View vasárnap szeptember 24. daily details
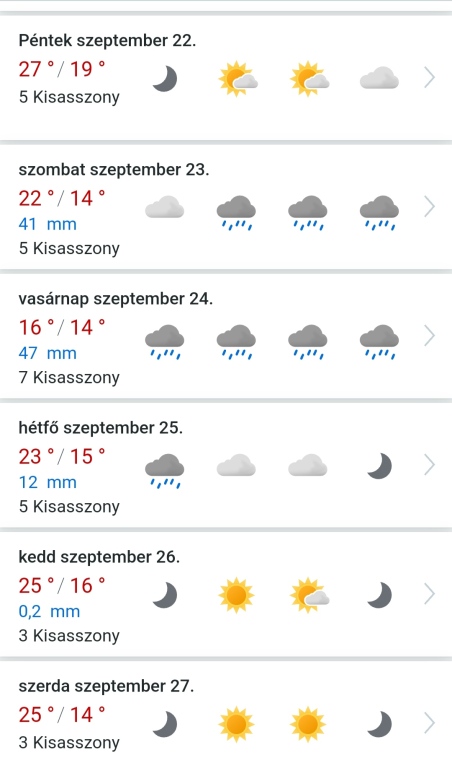452x768 pixels. [226, 336]
